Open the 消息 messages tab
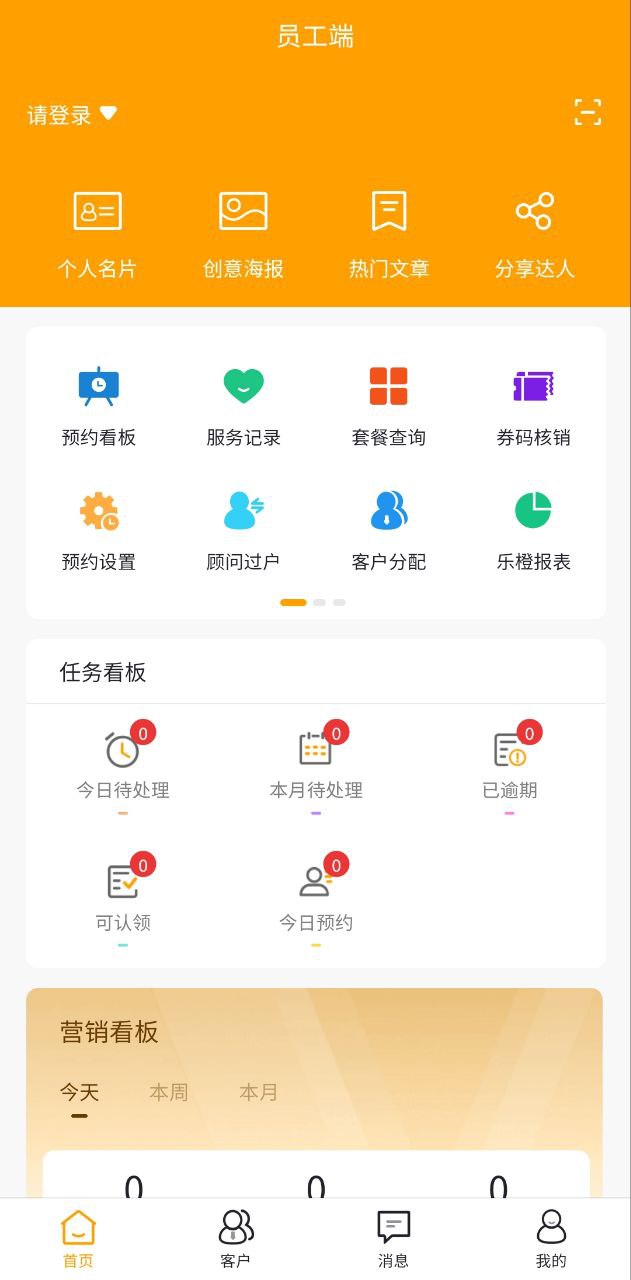This screenshot has width=631, height=1280. 394,1239
